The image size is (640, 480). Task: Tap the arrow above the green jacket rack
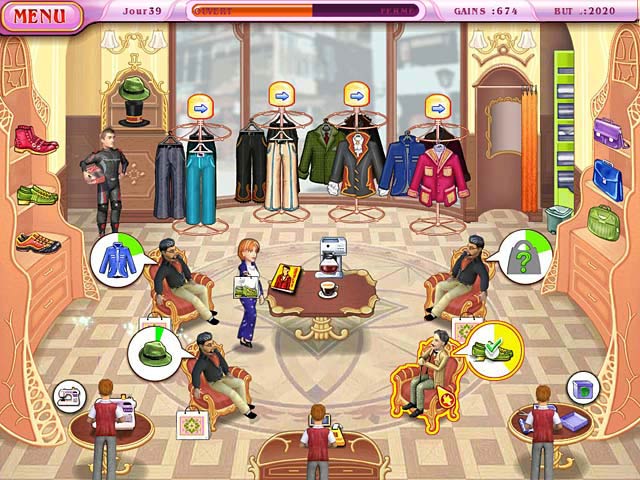coord(357,96)
